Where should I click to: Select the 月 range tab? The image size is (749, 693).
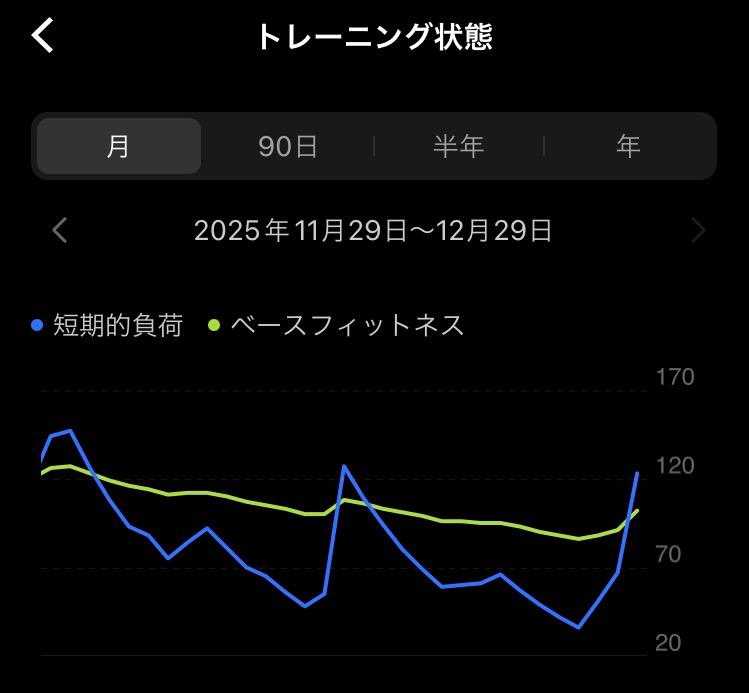click(119, 146)
